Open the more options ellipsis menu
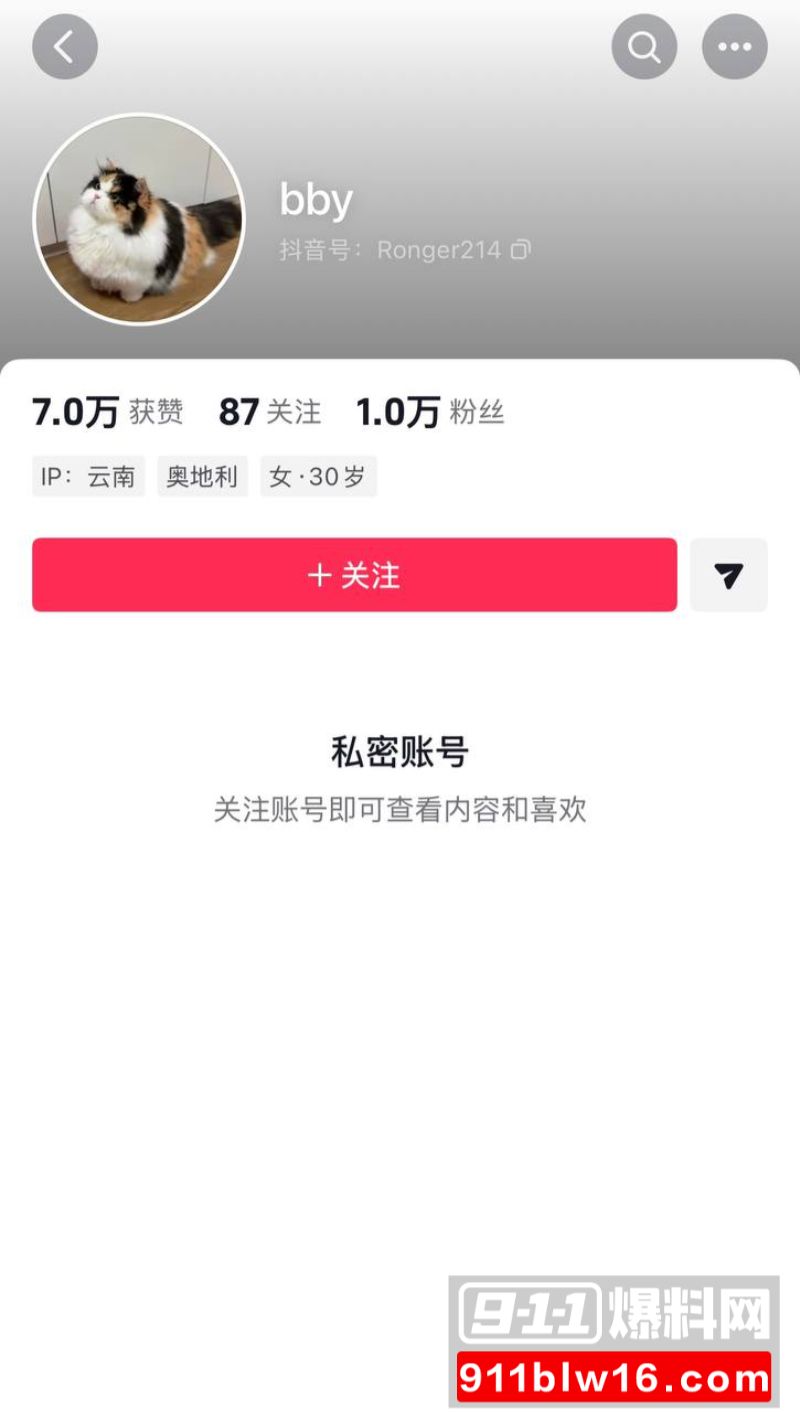The image size is (800, 1412). click(x=735, y=46)
